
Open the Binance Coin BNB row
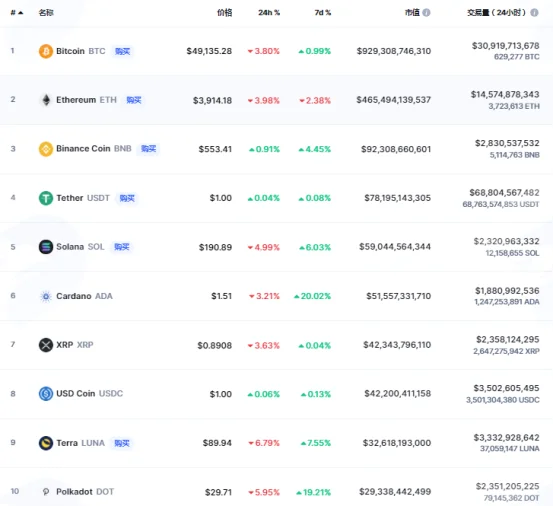coord(277,149)
